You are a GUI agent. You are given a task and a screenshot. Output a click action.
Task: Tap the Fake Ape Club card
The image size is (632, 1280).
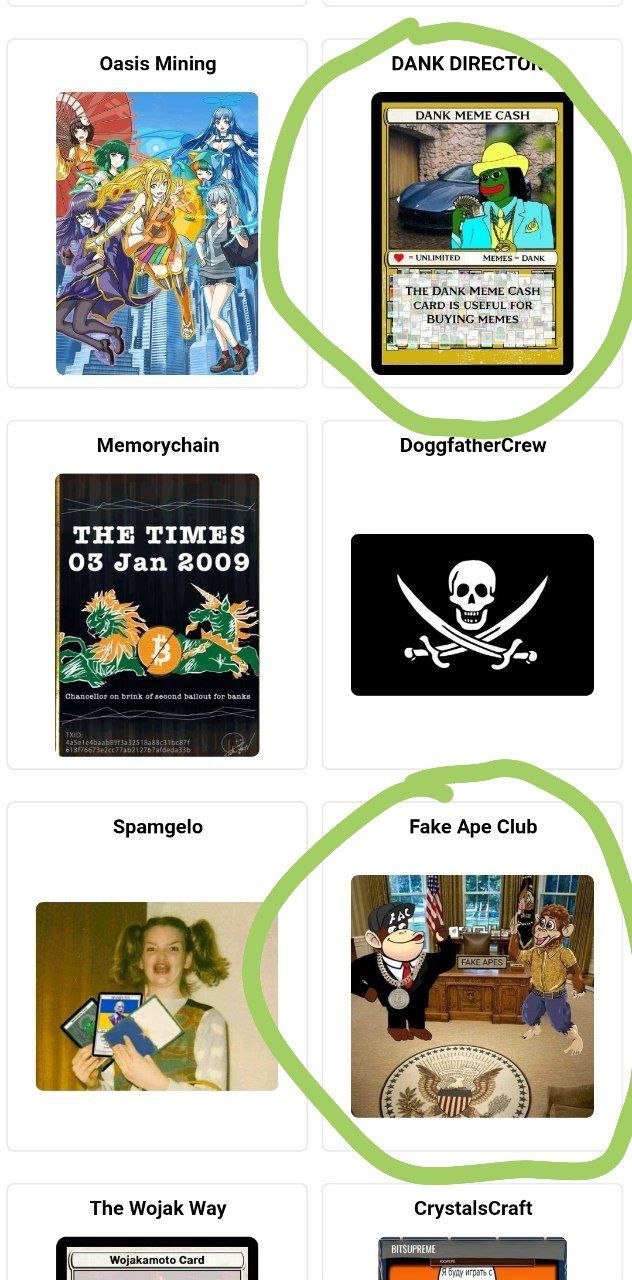point(472,977)
